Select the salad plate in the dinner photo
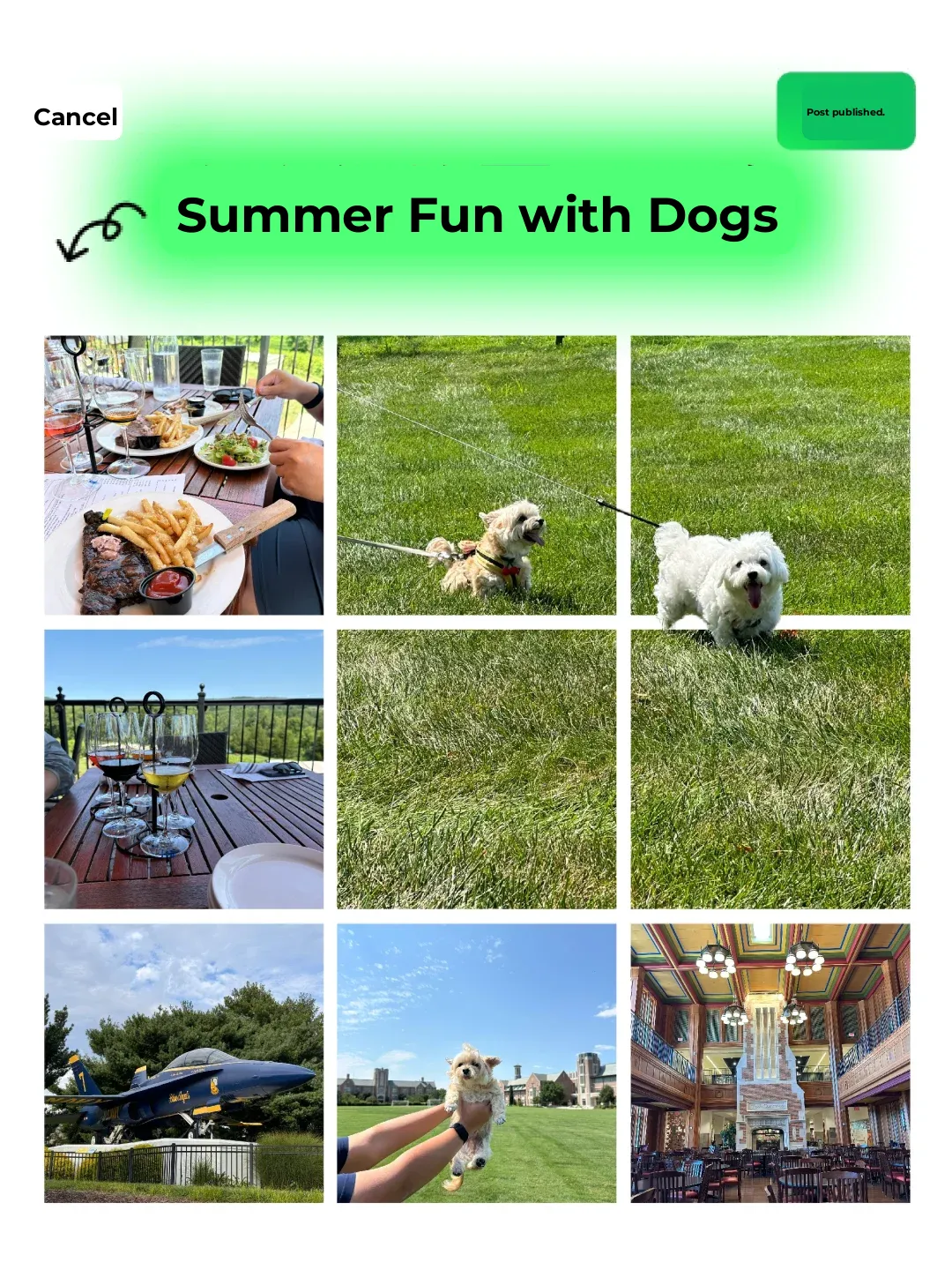This screenshot has width=952, height=1270. tap(231, 450)
